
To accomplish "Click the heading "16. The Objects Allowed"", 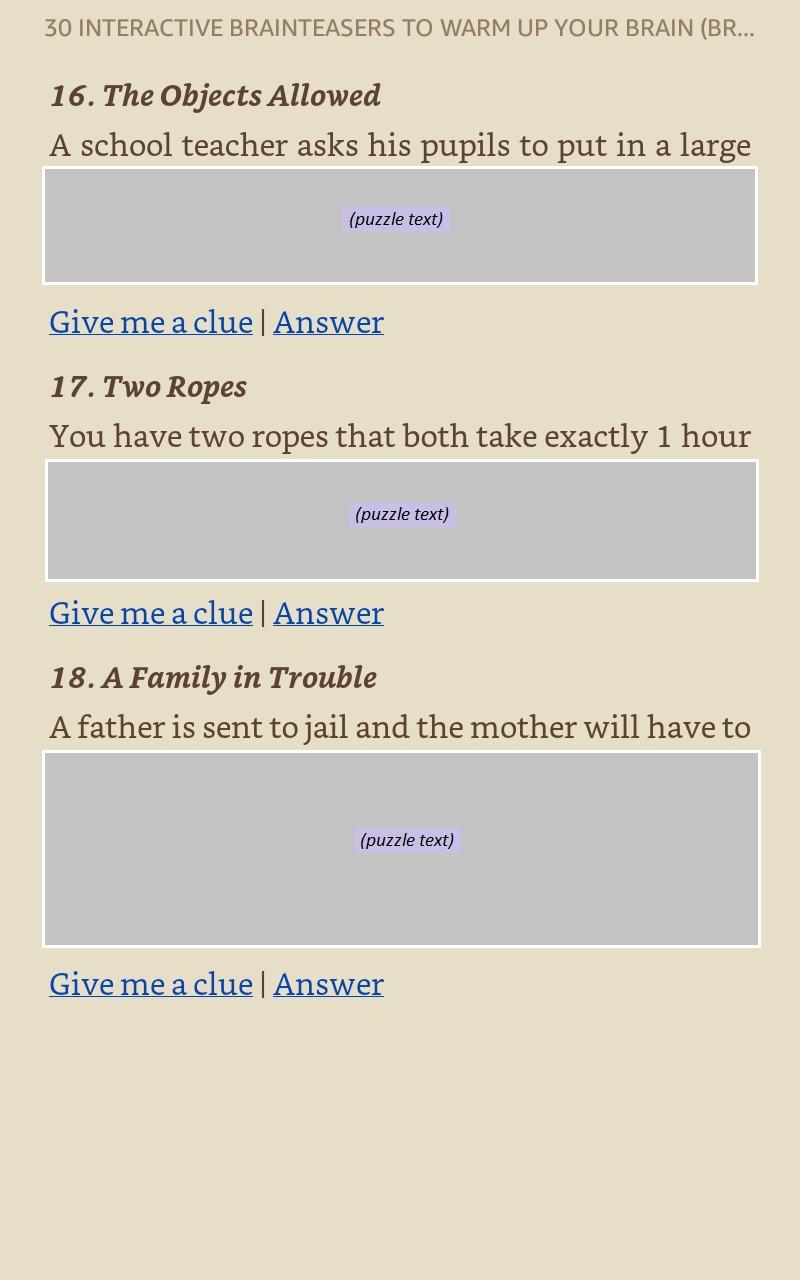I will pyautogui.click(x=216, y=95).
